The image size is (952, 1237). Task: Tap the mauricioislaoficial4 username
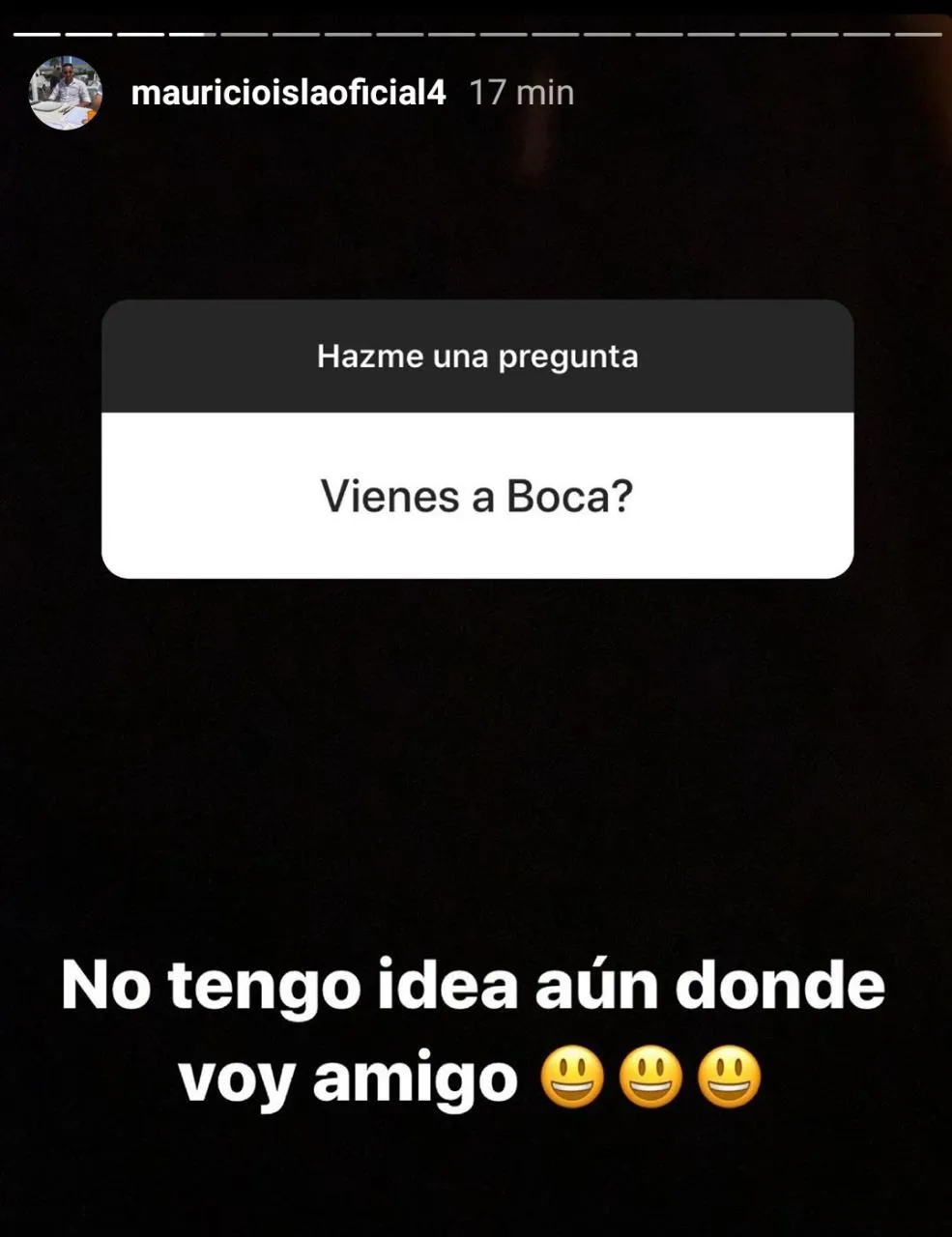[288, 93]
